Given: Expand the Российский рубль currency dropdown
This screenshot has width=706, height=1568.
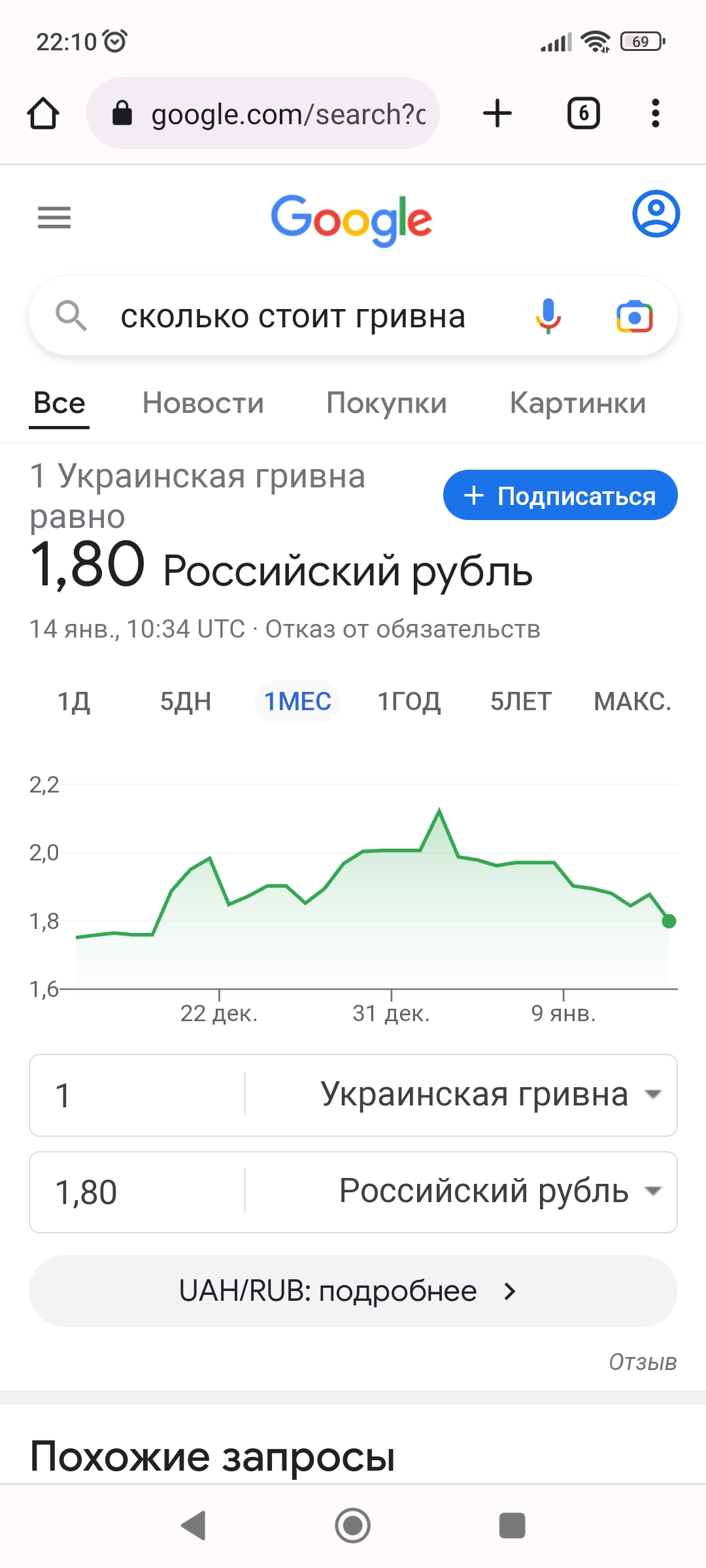Looking at the screenshot, I should tap(500, 1192).
